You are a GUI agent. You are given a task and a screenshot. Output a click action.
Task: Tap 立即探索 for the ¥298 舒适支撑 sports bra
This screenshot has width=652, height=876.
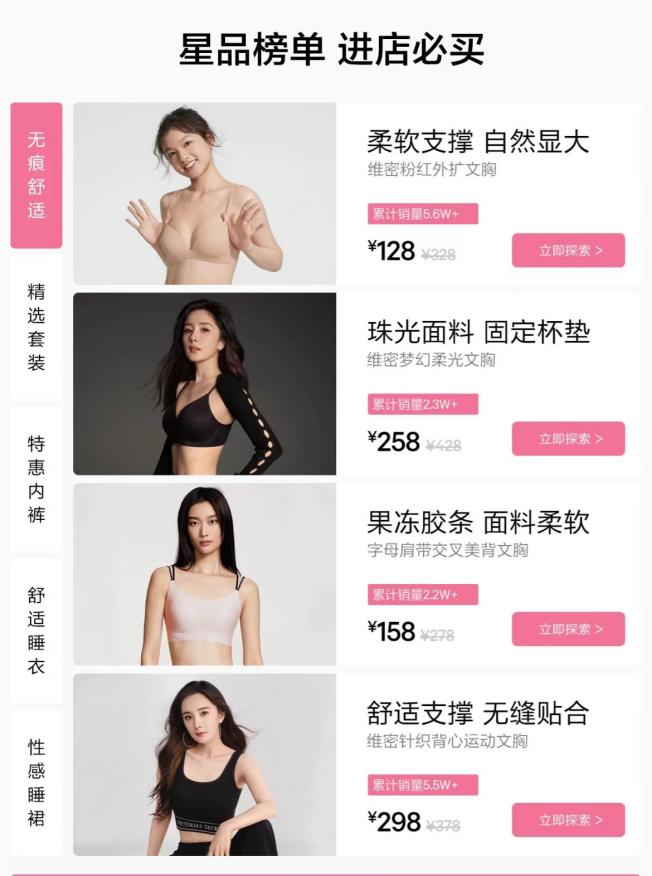point(568,820)
